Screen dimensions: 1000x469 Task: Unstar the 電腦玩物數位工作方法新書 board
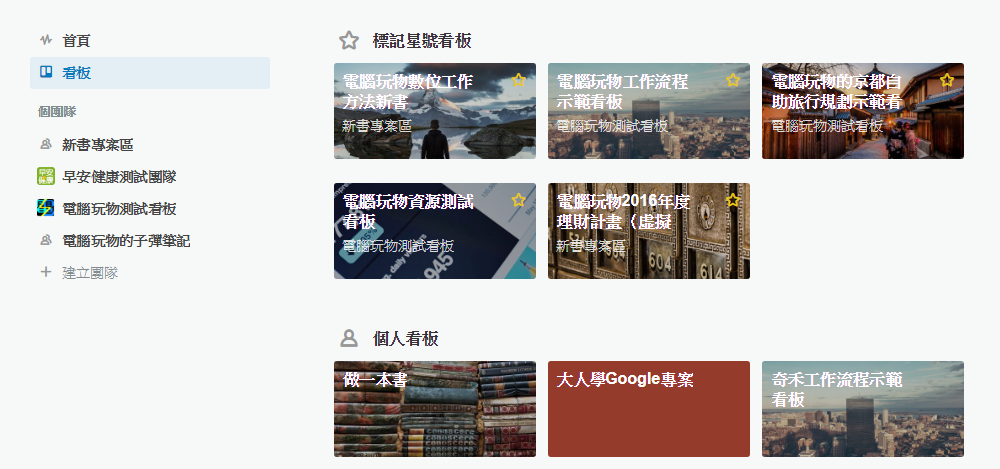(518, 80)
